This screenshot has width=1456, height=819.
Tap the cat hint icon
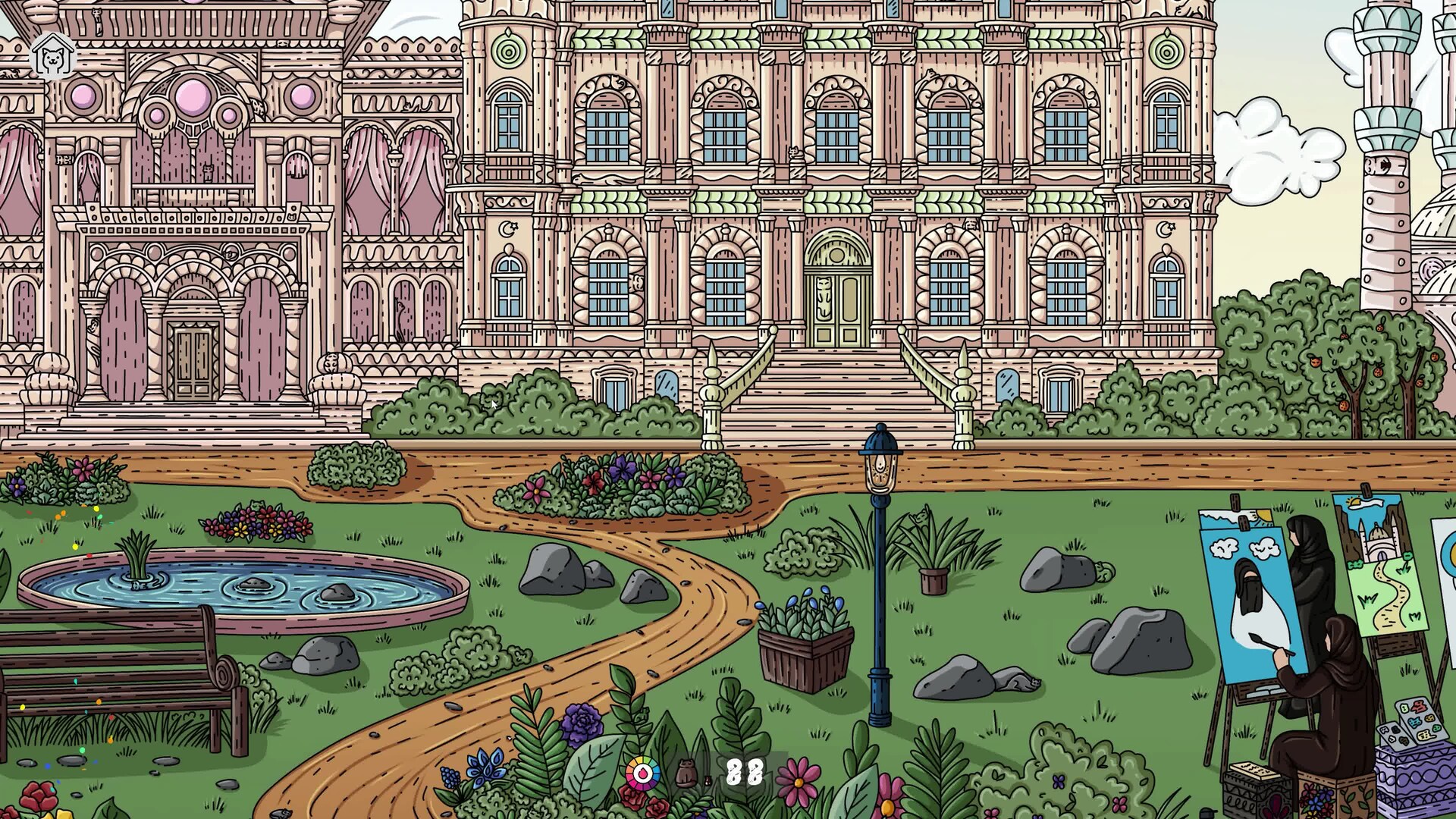tap(686, 773)
